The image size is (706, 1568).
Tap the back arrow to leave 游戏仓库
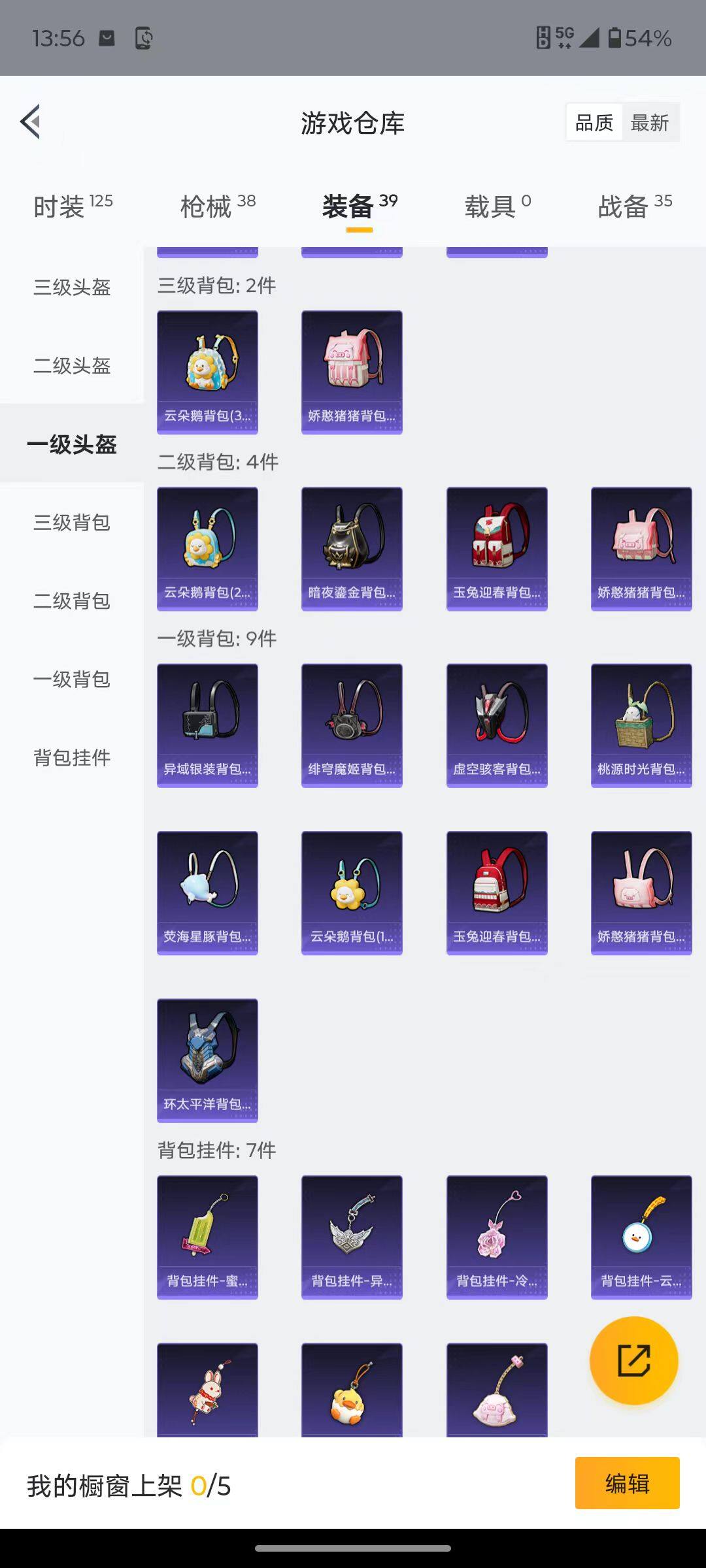[29, 122]
